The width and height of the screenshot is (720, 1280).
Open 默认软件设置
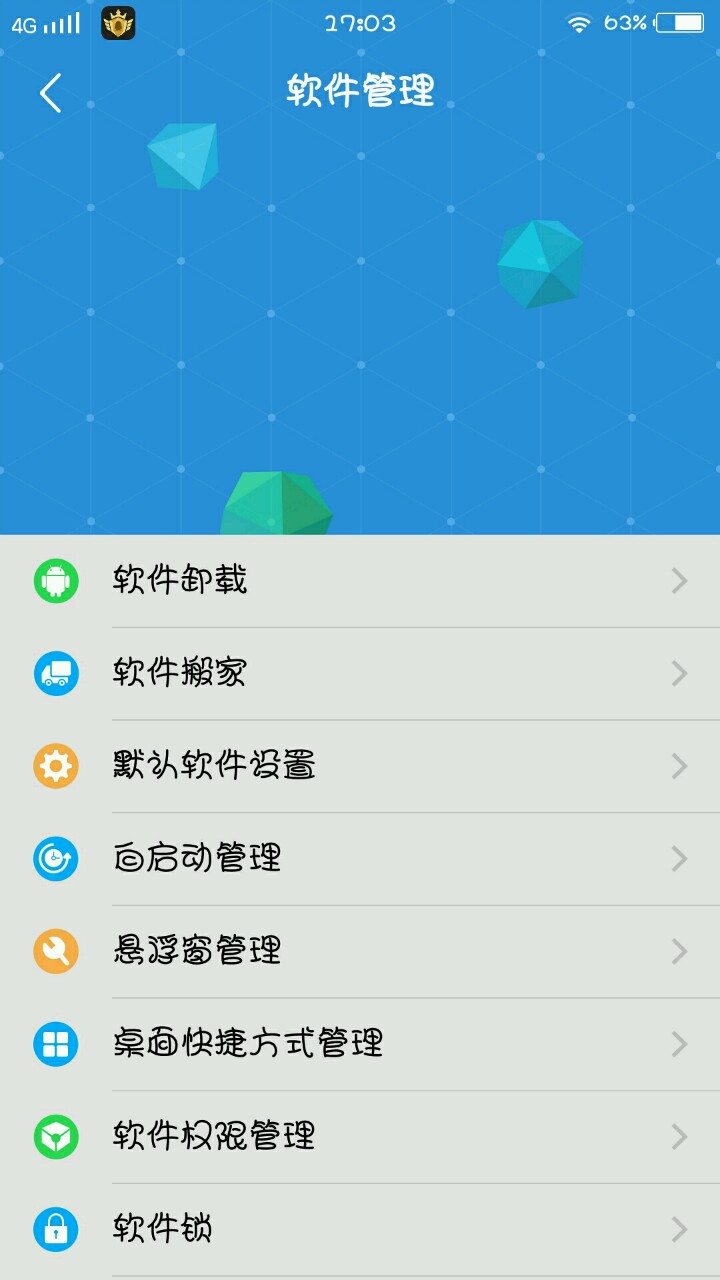tap(360, 766)
